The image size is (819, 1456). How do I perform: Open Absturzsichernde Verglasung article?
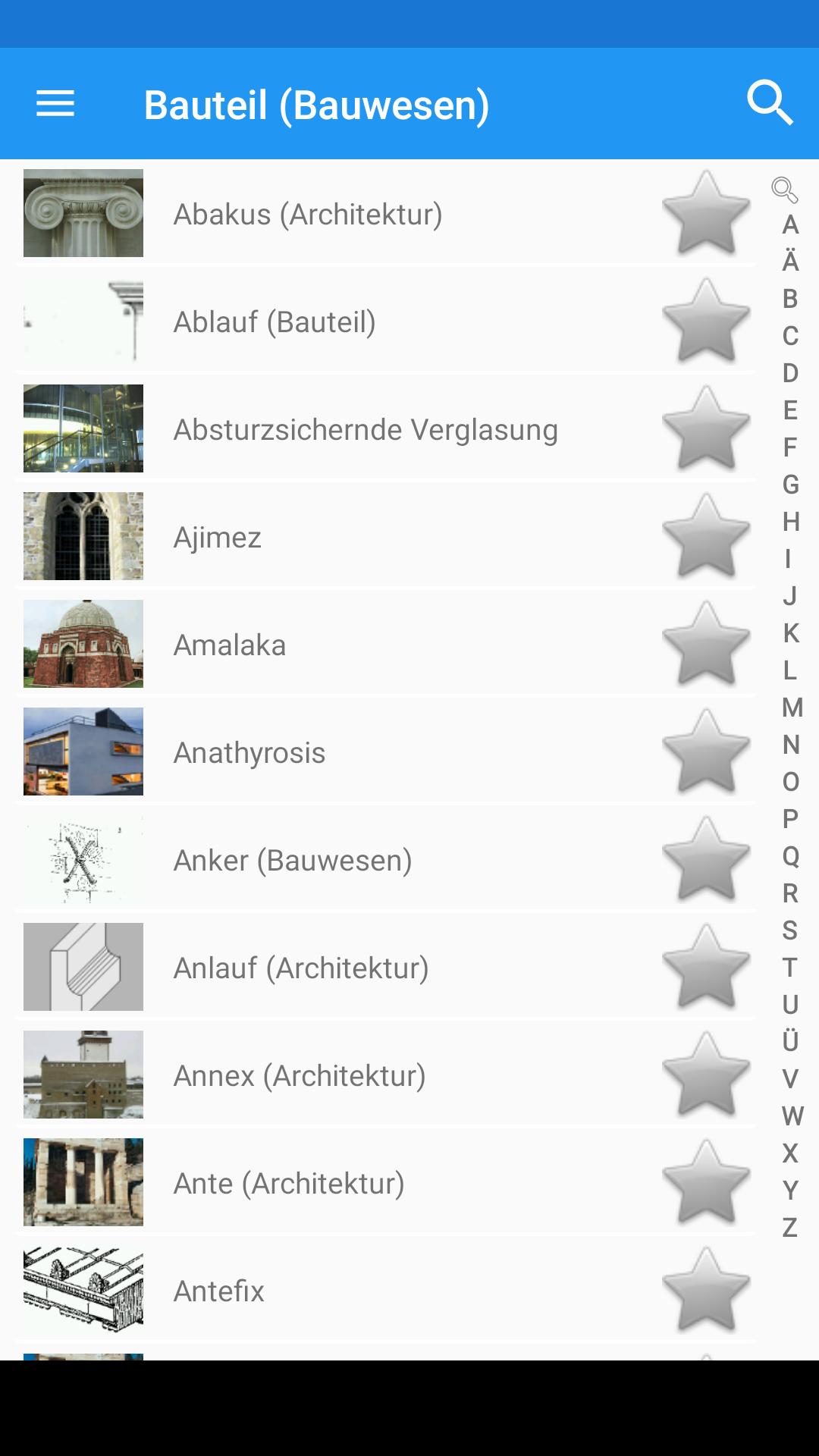click(385, 428)
